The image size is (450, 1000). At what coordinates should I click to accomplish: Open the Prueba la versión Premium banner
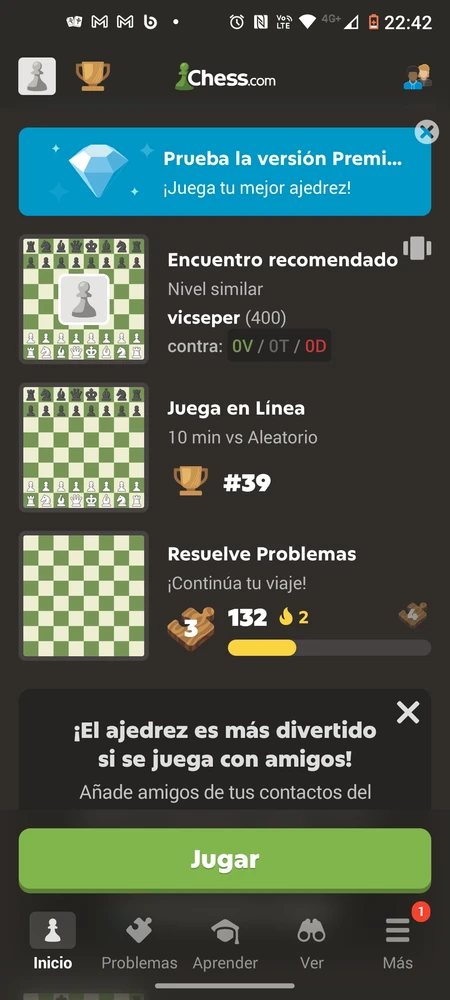[x=224, y=172]
